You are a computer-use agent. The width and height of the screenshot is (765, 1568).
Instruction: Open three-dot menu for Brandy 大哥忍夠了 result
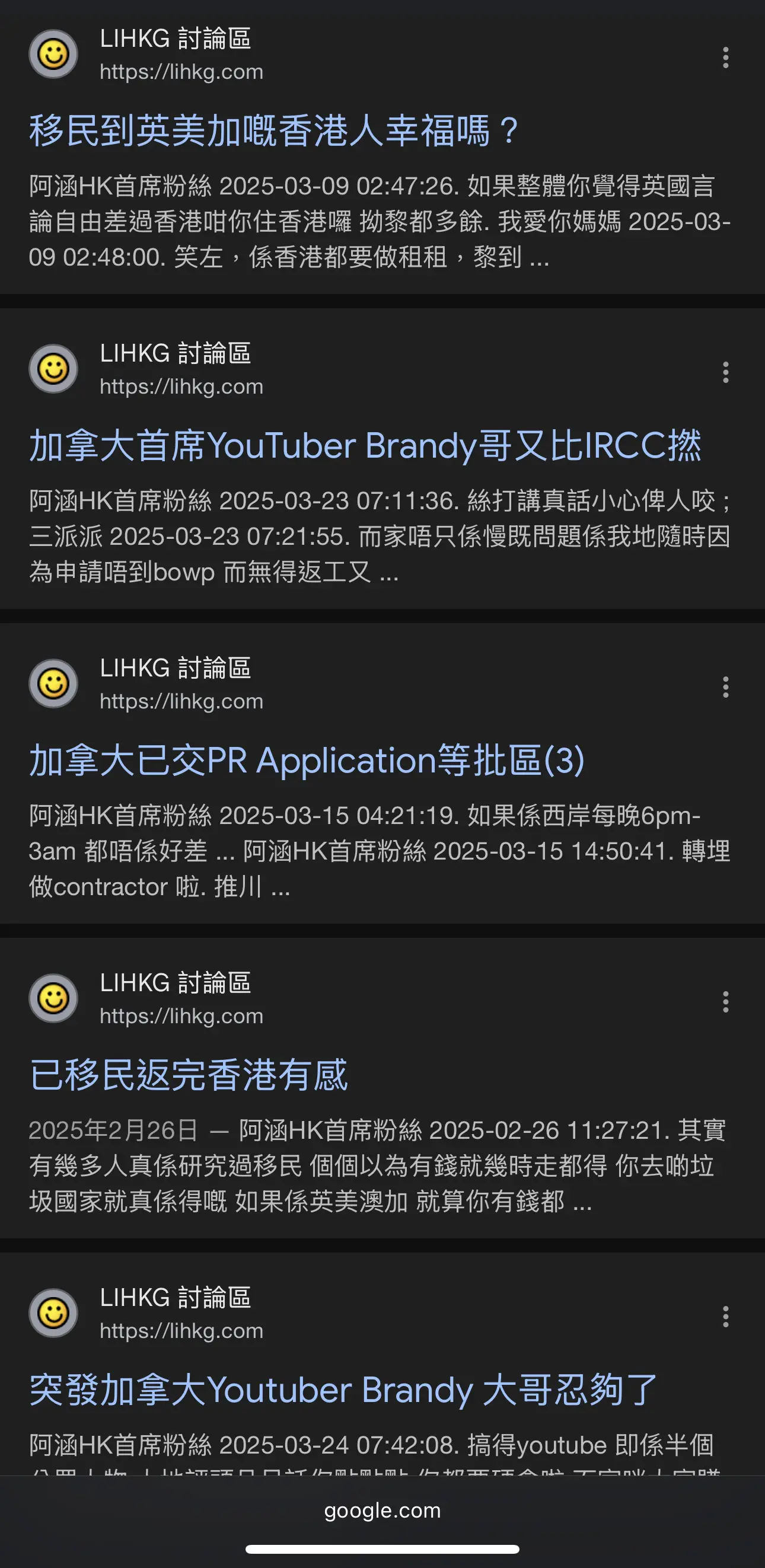point(725,1316)
